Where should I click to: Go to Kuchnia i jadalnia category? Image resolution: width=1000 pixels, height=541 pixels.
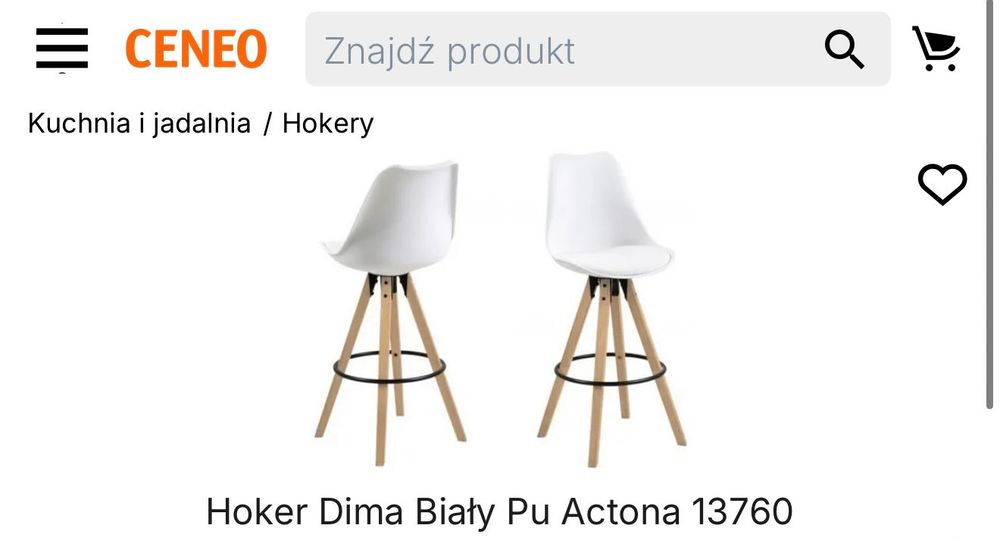click(139, 124)
